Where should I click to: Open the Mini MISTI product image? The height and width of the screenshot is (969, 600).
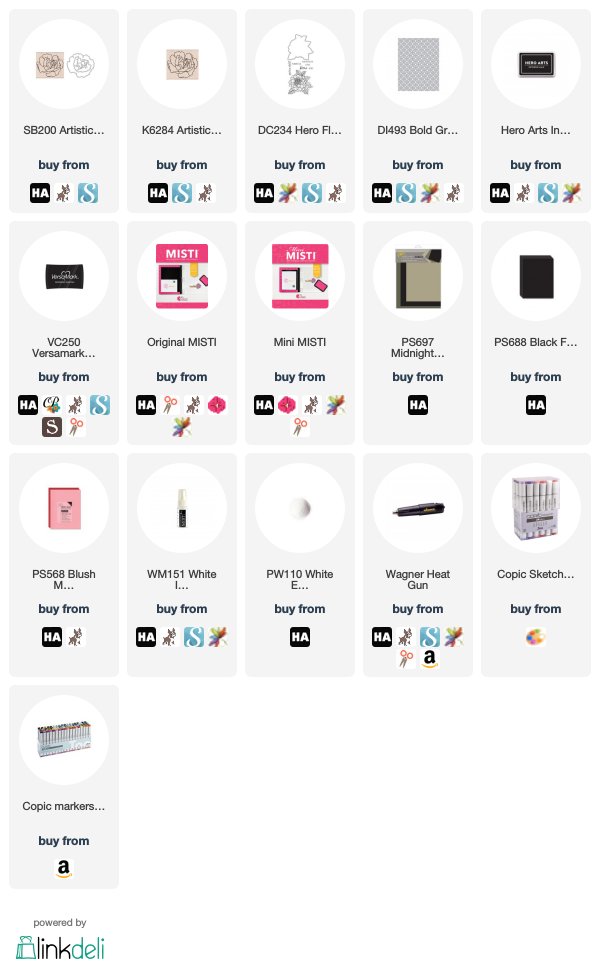300,276
